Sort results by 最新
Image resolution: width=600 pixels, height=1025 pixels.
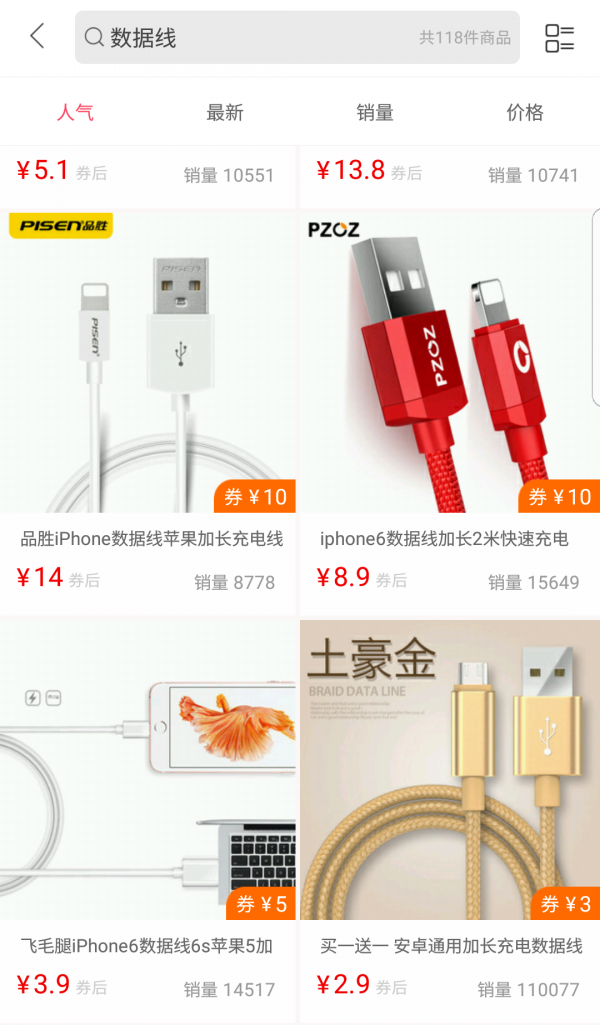[x=225, y=113]
